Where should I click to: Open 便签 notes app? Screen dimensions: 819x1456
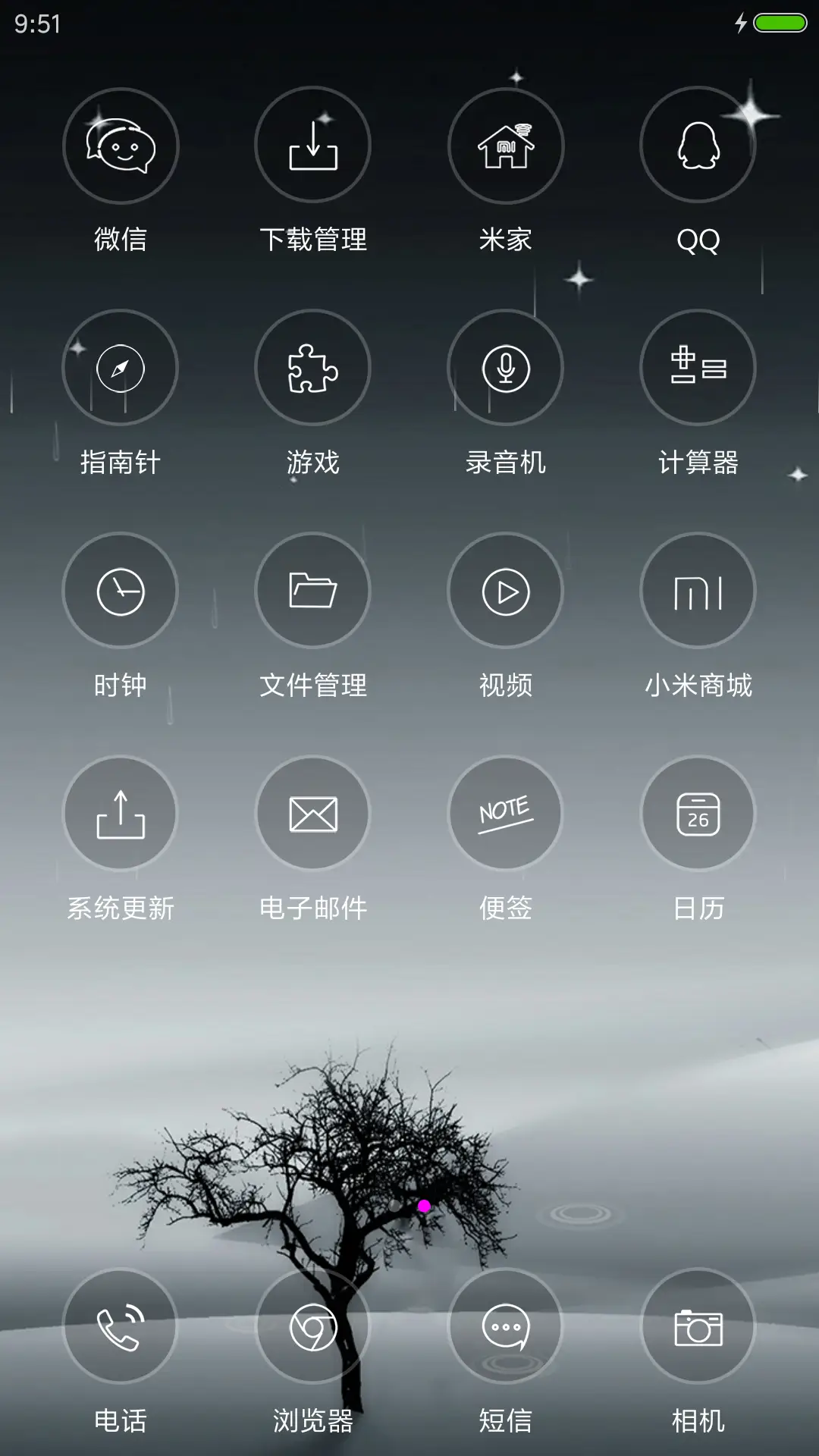[x=505, y=812]
